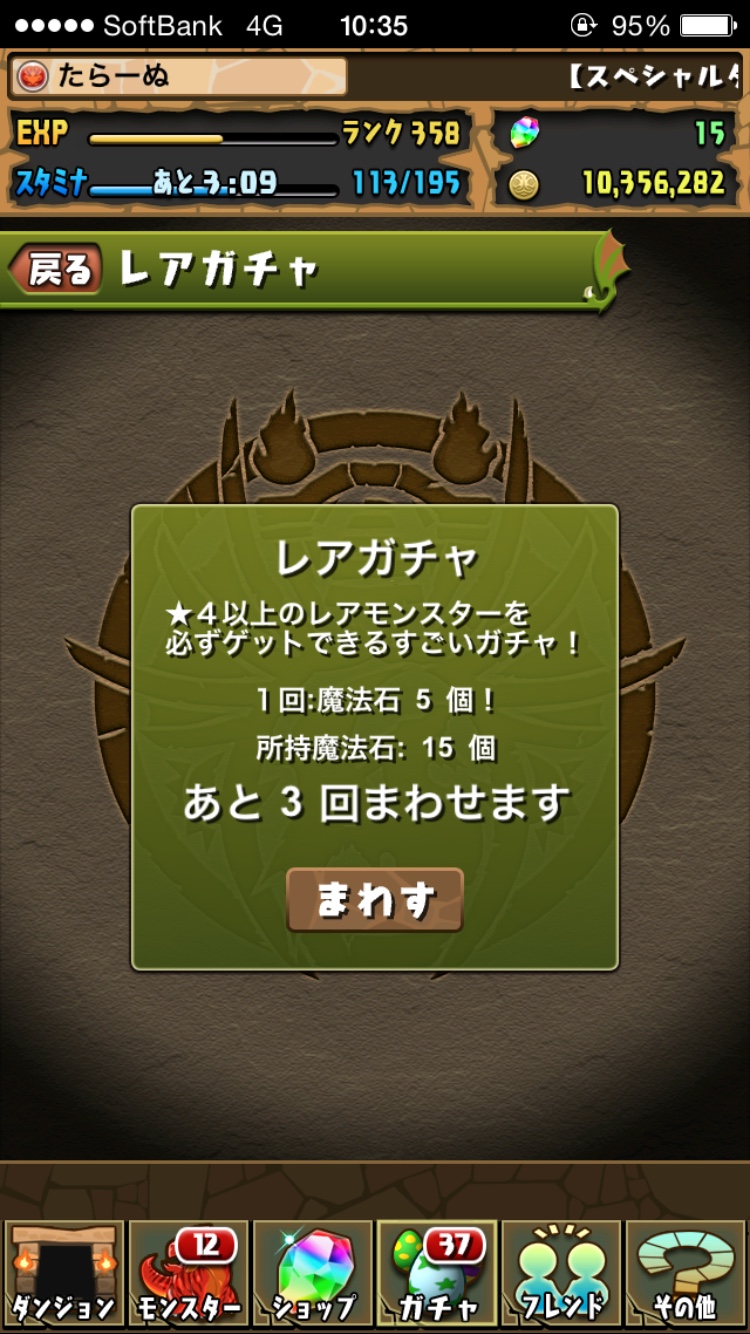Open the その他 tab
750x1334 pixels.
pyautogui.click(x=686, y=1273)
